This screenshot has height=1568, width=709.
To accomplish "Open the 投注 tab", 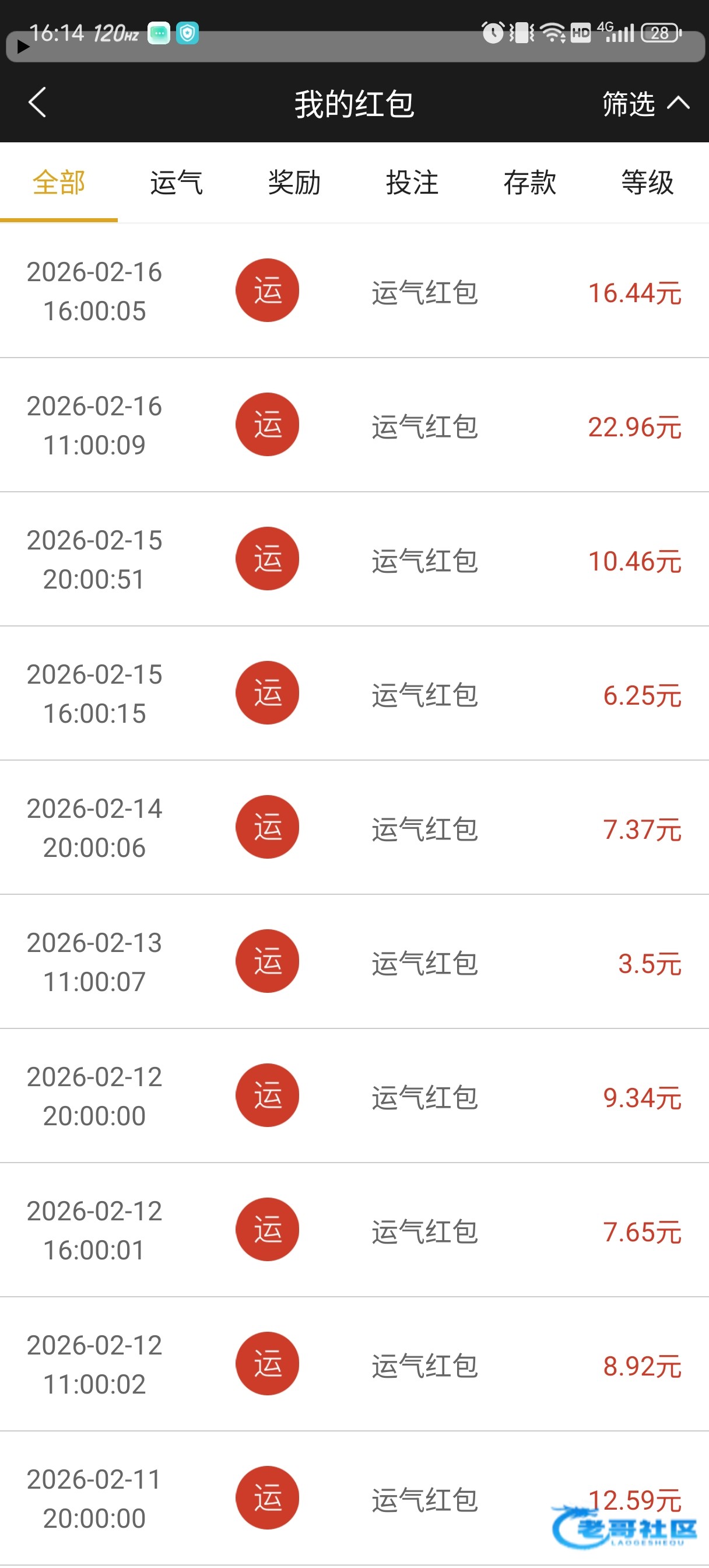I will (x=412, y=183).
